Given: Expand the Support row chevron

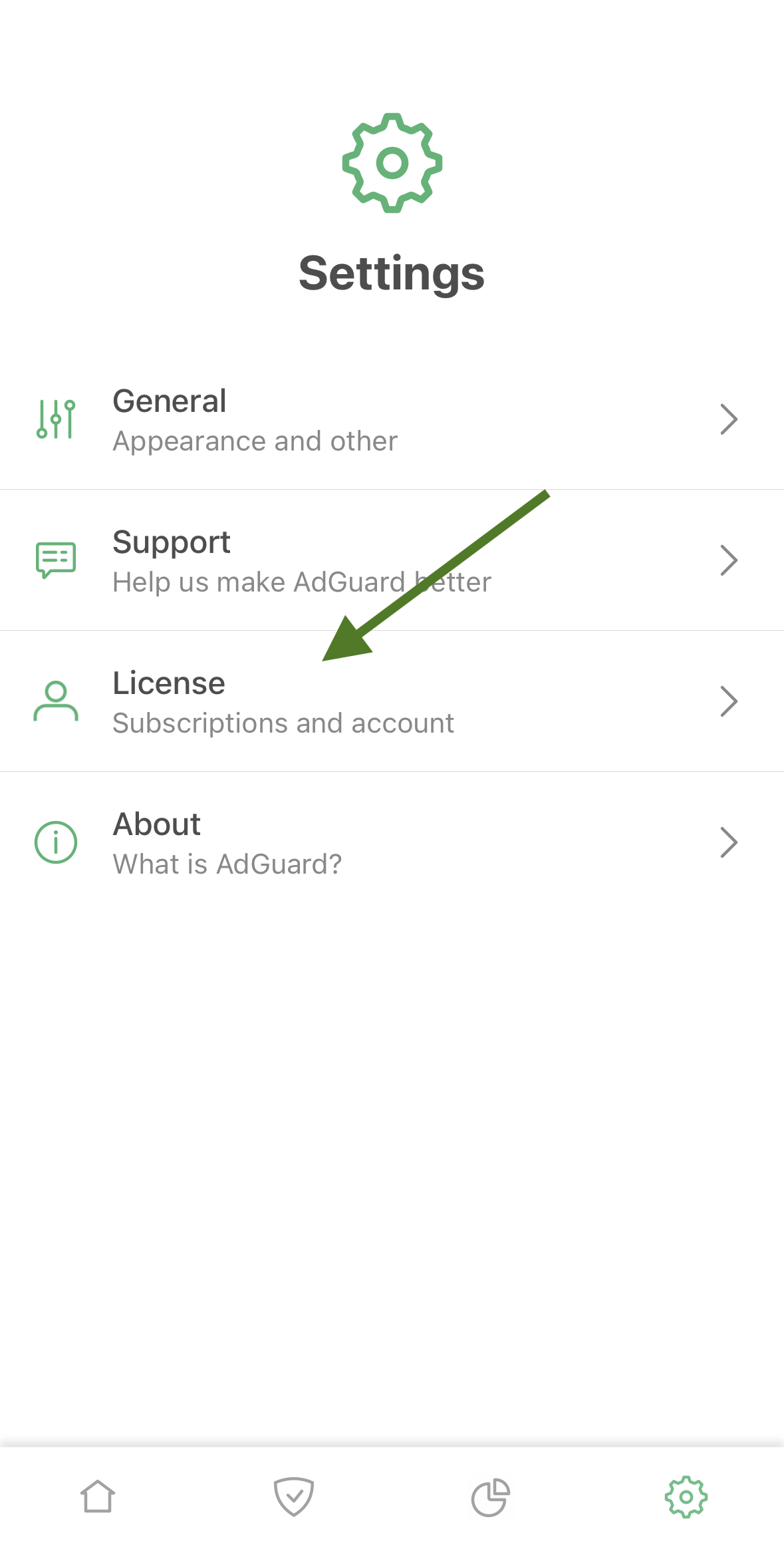Looking at the screenshot, I should coord(730,560).
